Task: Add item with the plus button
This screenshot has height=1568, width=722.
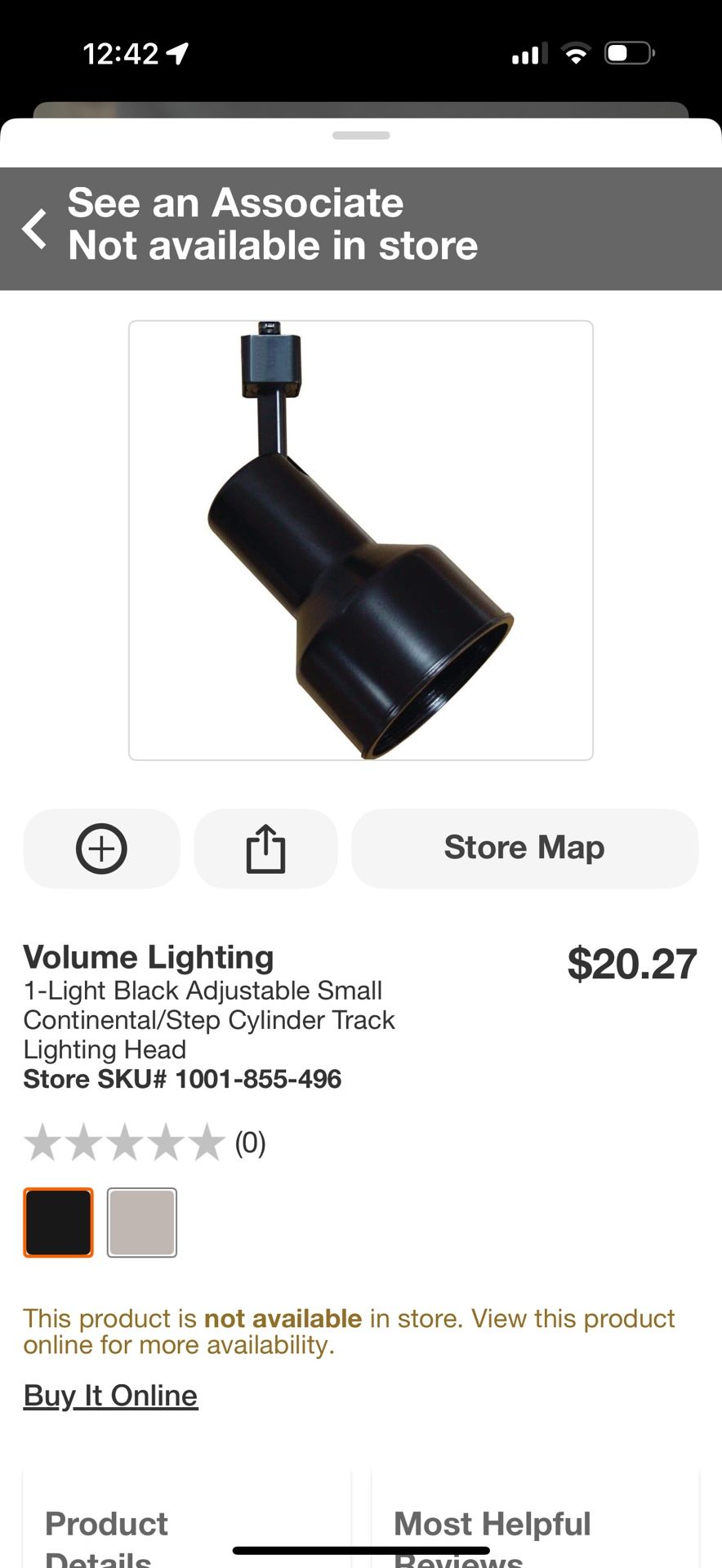Action: click(x=101, y=849)
